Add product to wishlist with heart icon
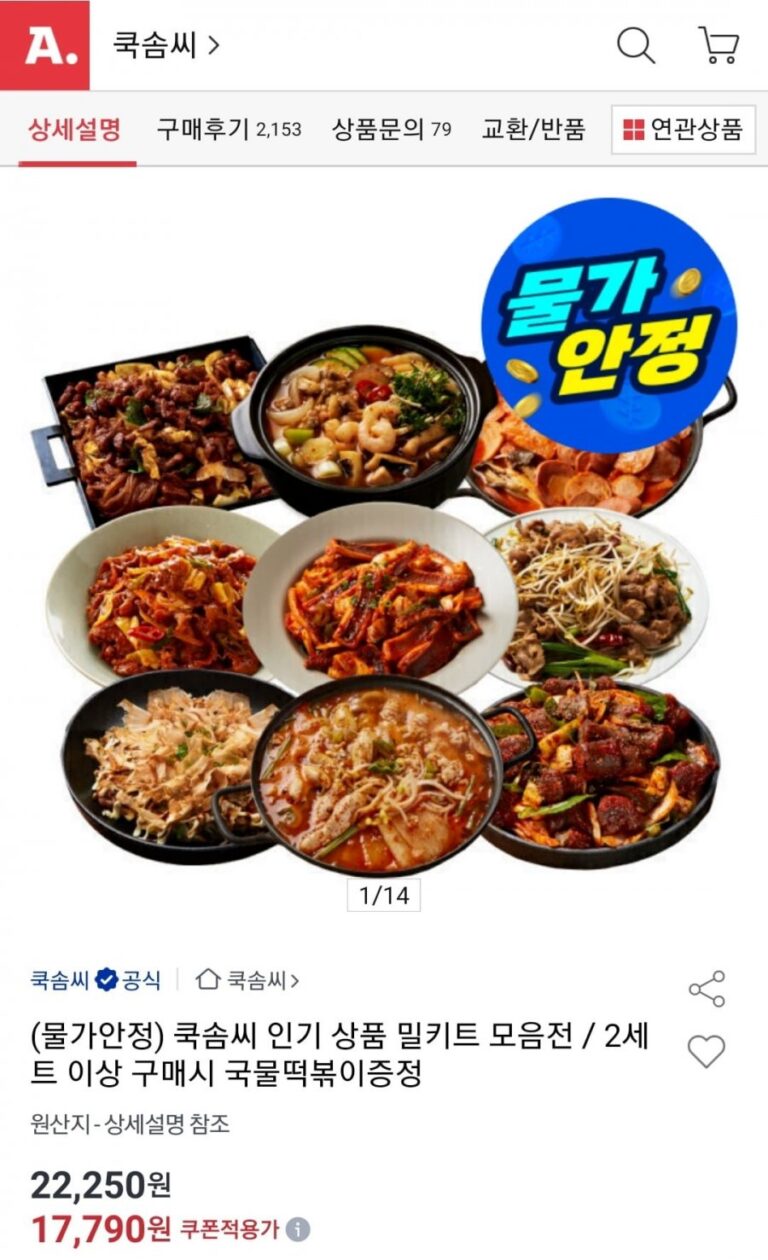Screen dimensions: 768x1260 point(706,1051)
